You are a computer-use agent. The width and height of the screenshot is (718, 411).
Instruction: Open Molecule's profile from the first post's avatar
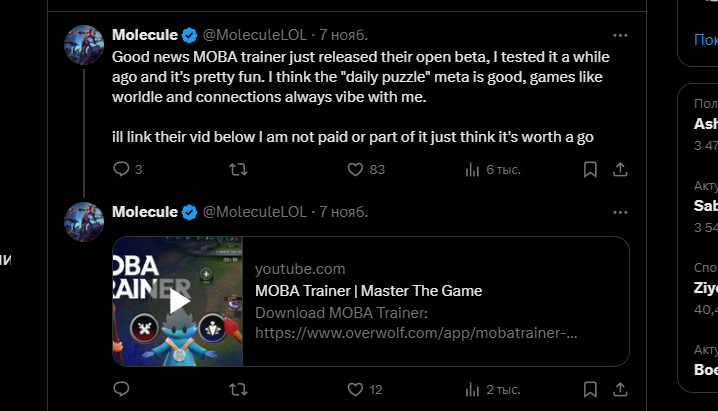84,45
